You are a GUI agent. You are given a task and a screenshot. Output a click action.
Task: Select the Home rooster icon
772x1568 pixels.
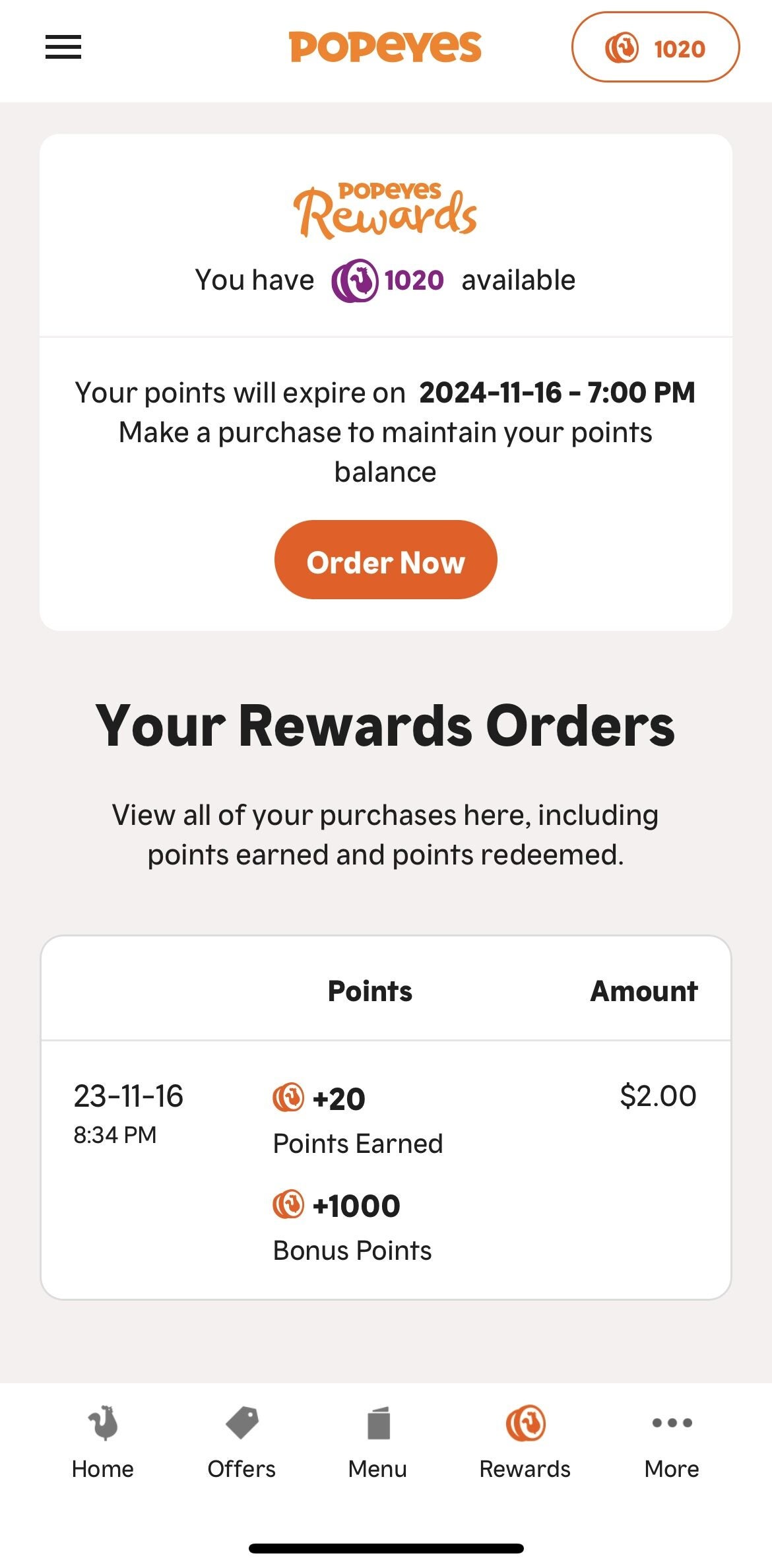click(x=102, y=1423)
